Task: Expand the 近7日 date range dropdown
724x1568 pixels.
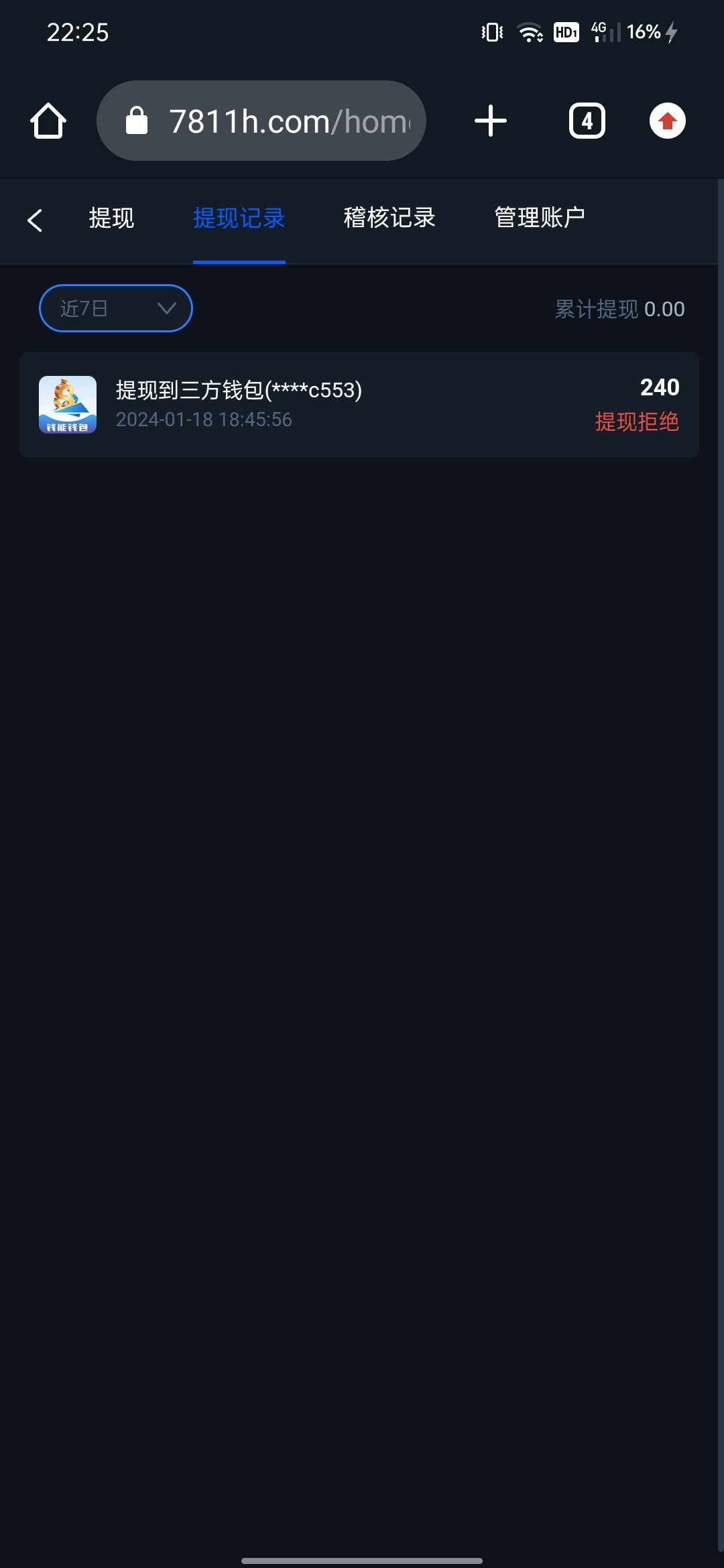Action: click(x=116, y=308)
